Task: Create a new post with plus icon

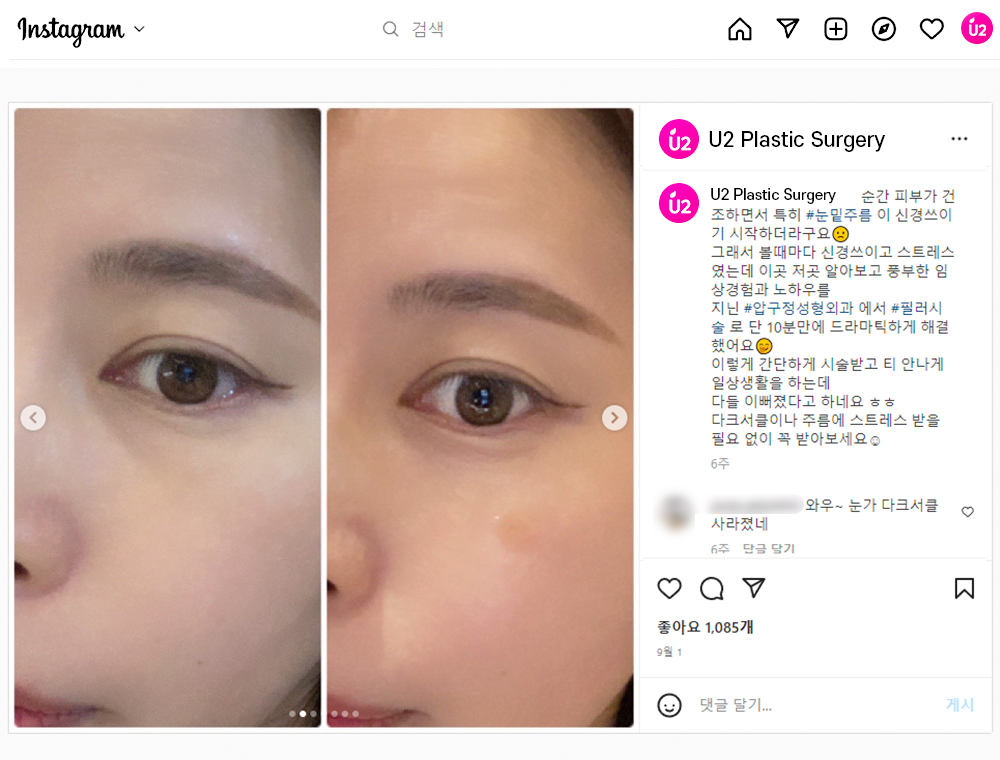Action: (836, 29)
